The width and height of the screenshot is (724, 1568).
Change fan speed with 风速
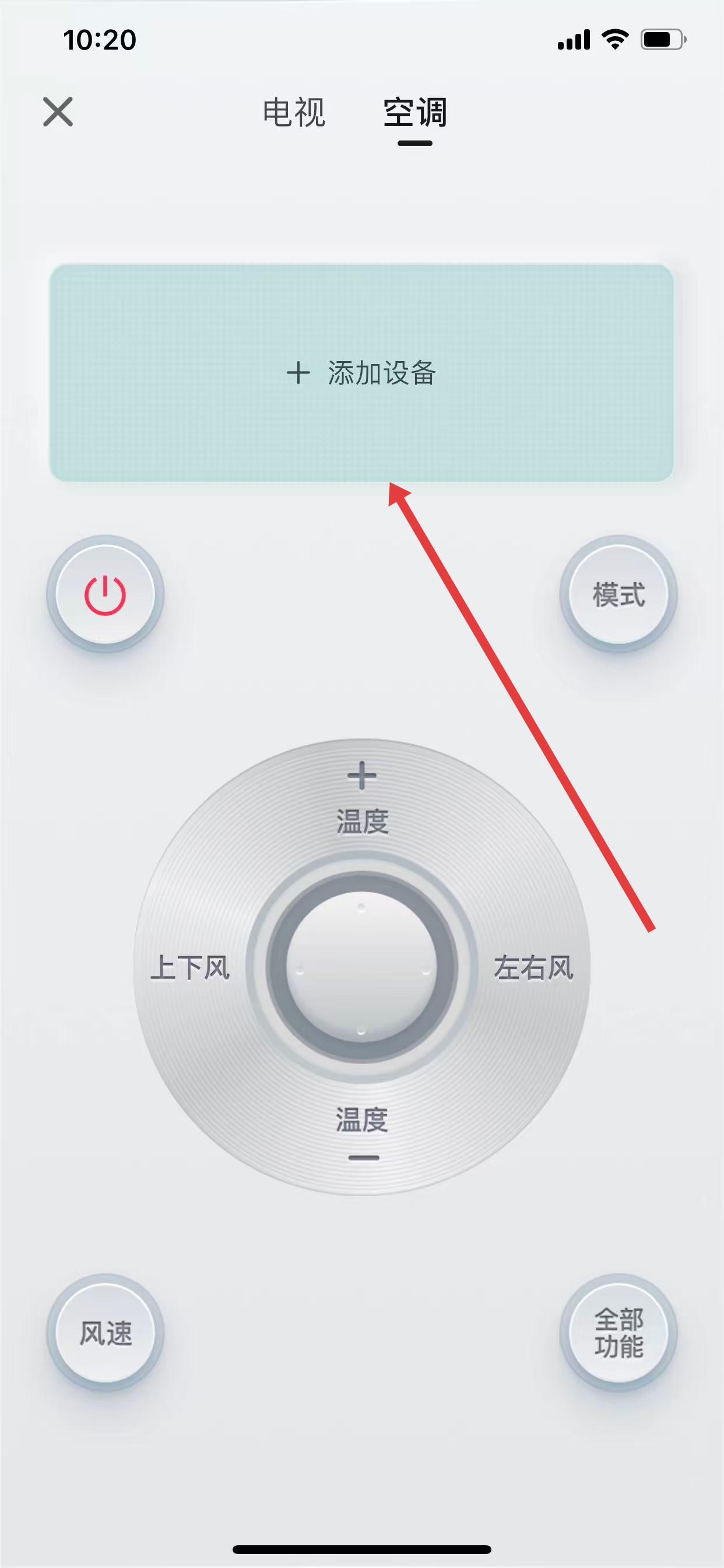coord(106,1333)
